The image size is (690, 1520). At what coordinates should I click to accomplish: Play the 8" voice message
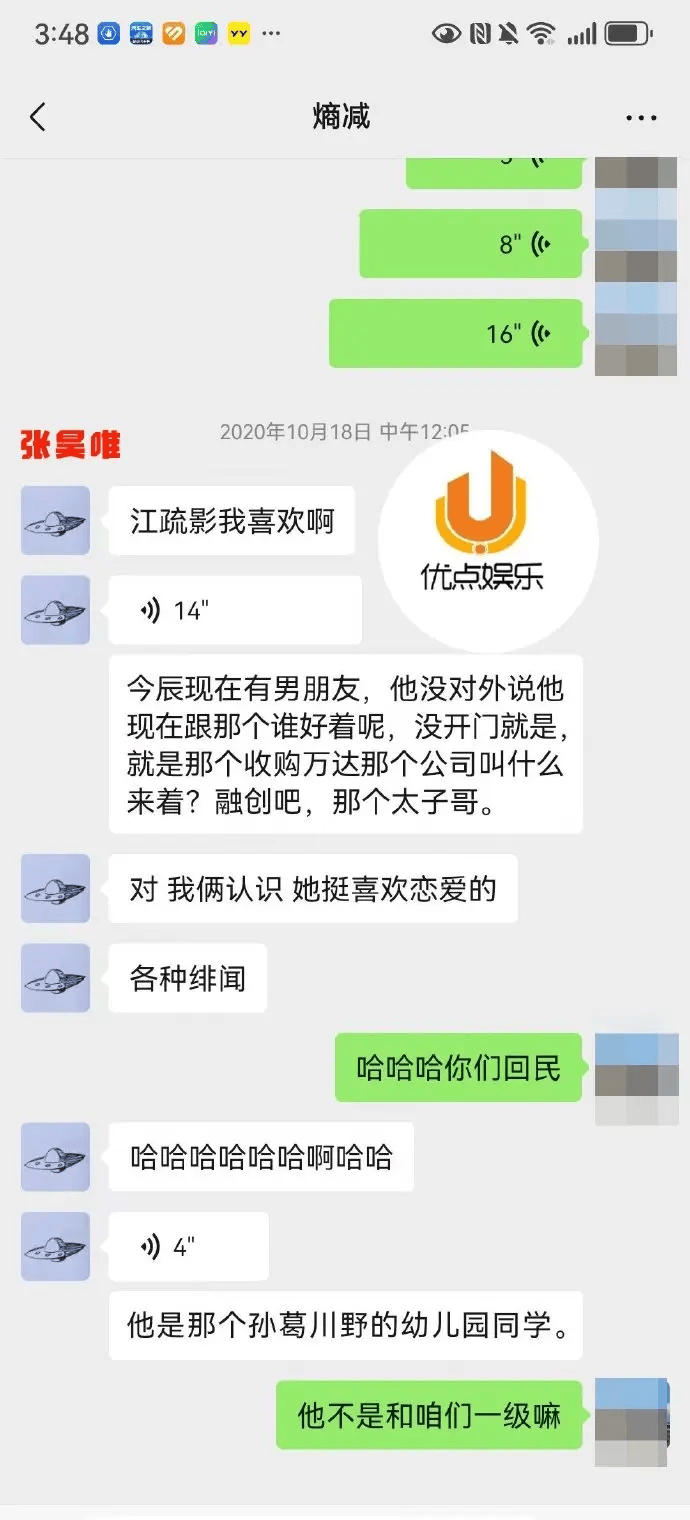470,243
